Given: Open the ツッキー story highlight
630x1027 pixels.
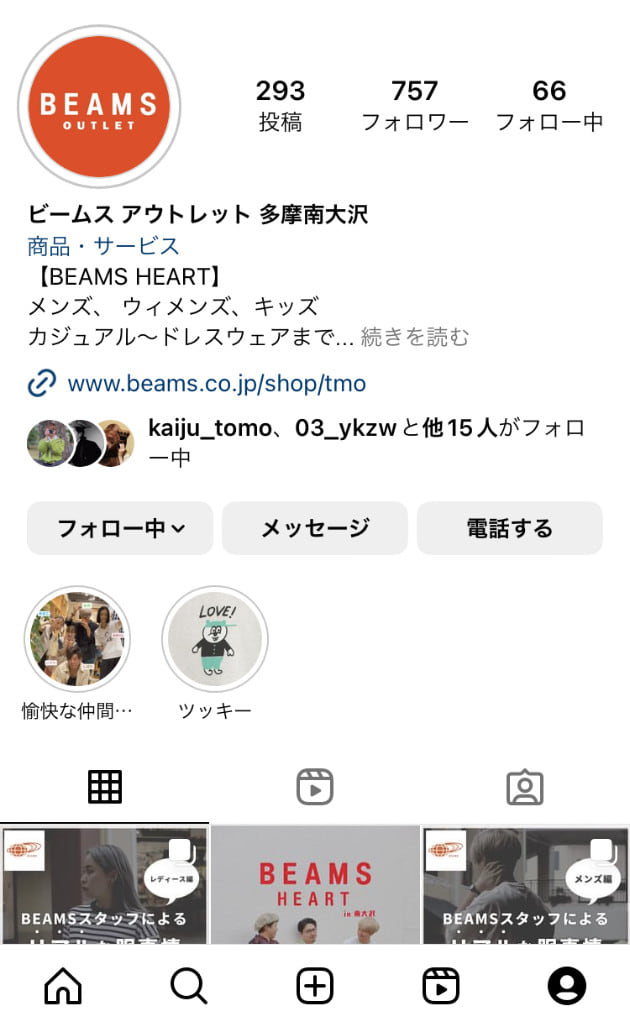Looking at the screenshot, I should tap(214, 640).
